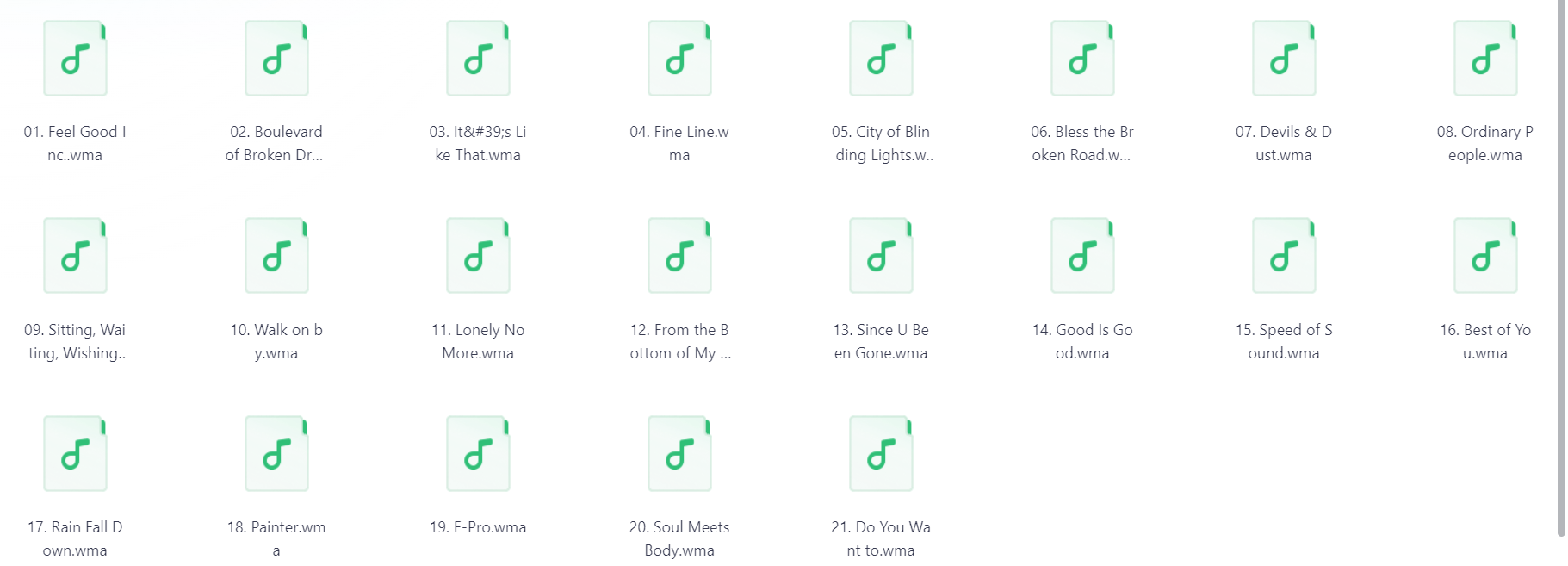Viewport: 1568px width, 566px height.
Task: Open 17. Rain Fall Down.wma
Action: pos(76,454)
